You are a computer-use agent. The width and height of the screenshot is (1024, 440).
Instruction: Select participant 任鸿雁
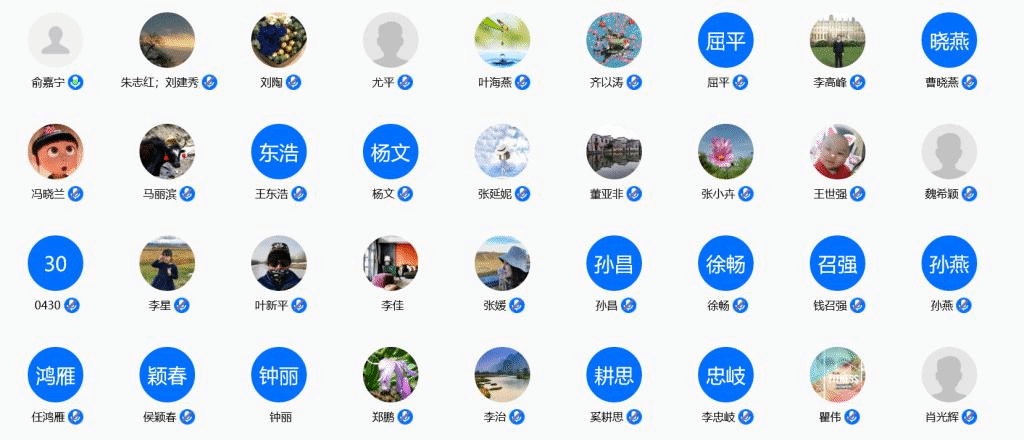[55, 376]
